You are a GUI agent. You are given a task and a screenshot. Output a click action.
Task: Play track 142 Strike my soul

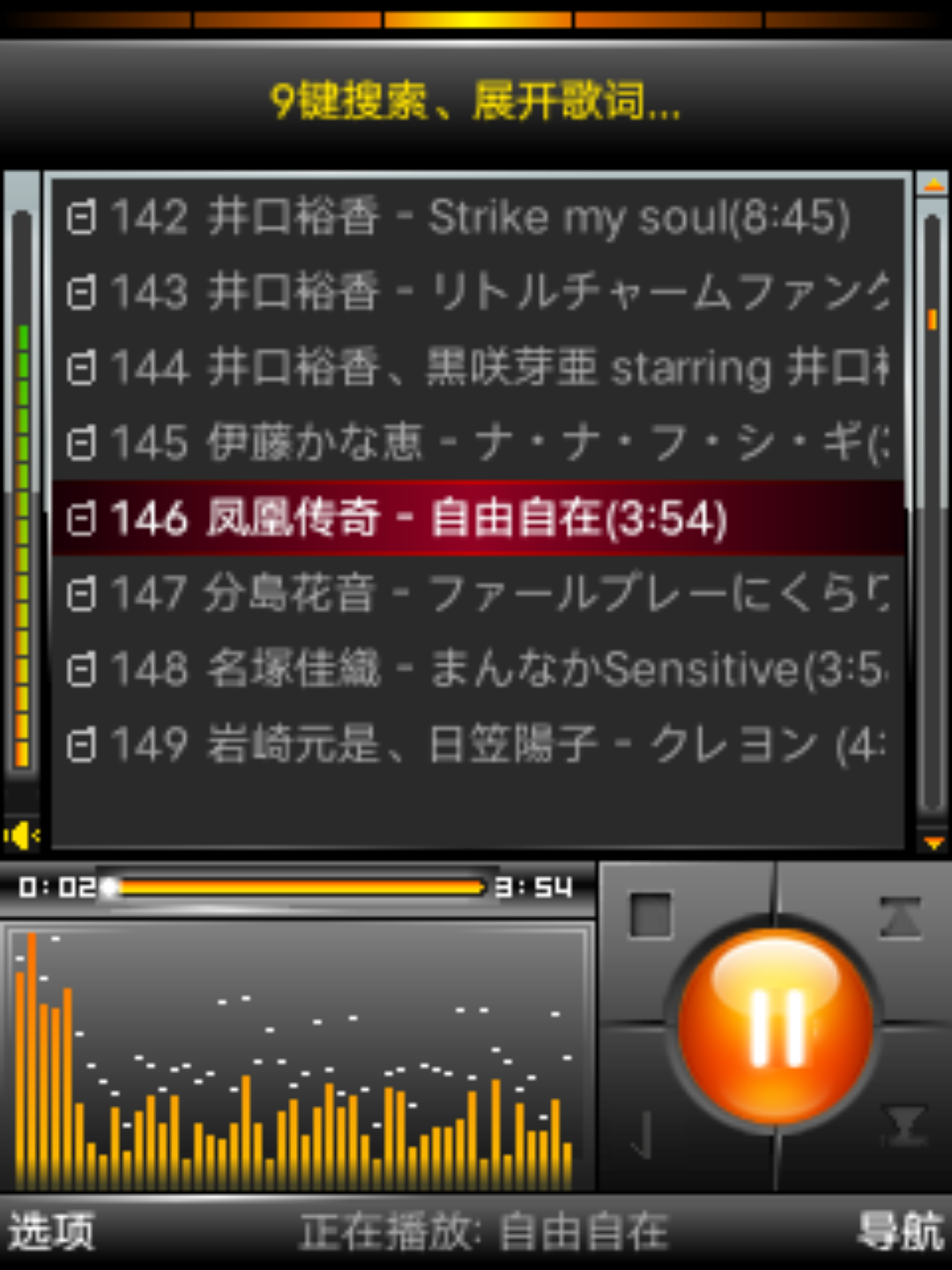tap(476, 217)
